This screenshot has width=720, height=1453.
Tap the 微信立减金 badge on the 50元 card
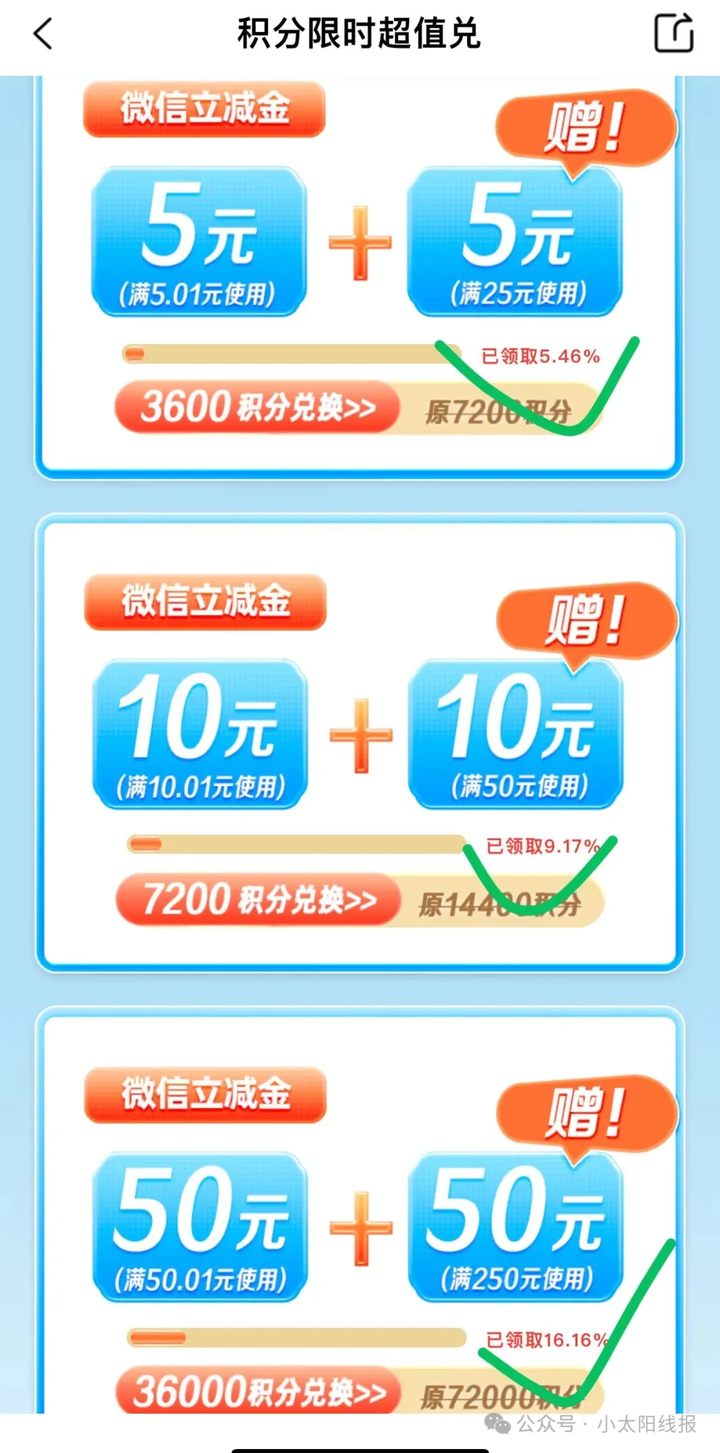(204, 1093)
